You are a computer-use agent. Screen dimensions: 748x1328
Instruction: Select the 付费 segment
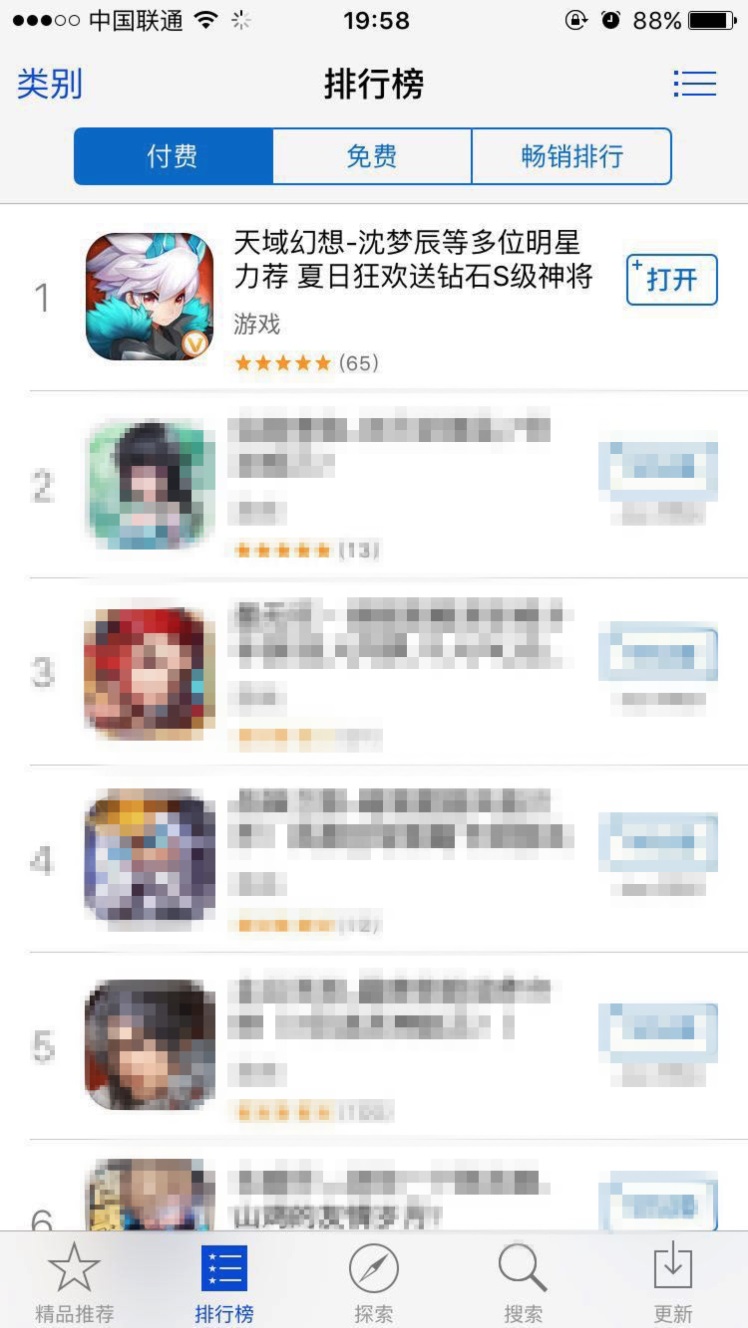coord(173,156)
